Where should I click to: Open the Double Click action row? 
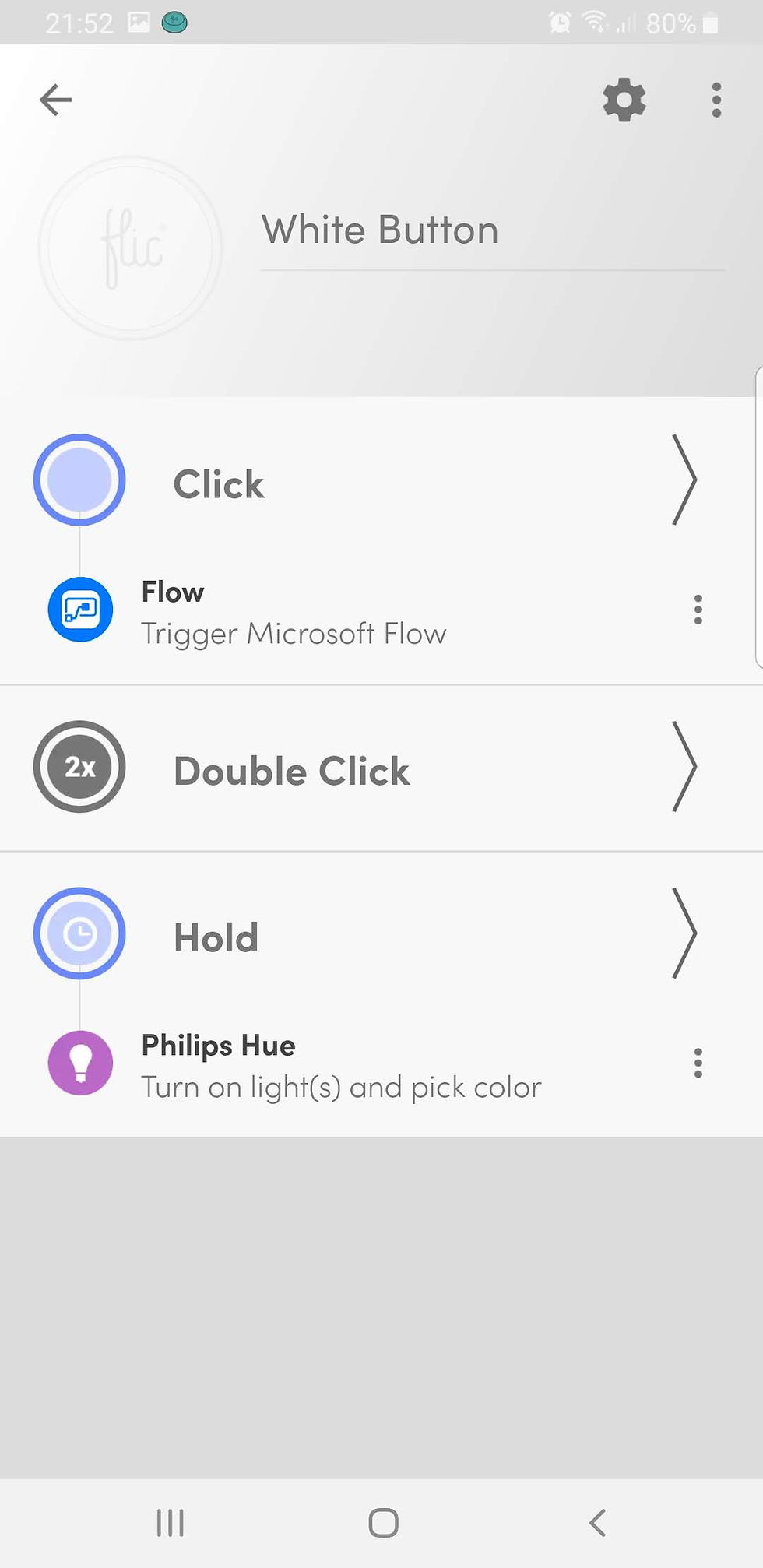click(381, 769)
